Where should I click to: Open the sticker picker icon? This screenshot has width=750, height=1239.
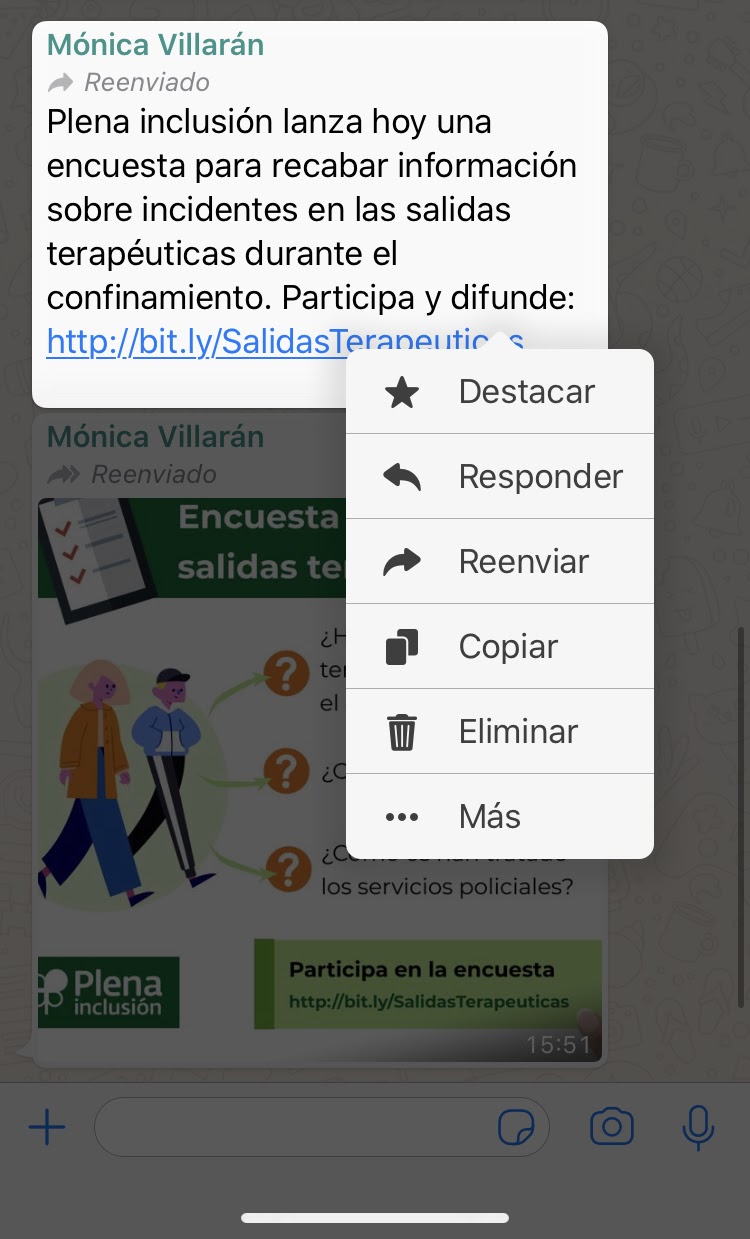[516, 1128]
